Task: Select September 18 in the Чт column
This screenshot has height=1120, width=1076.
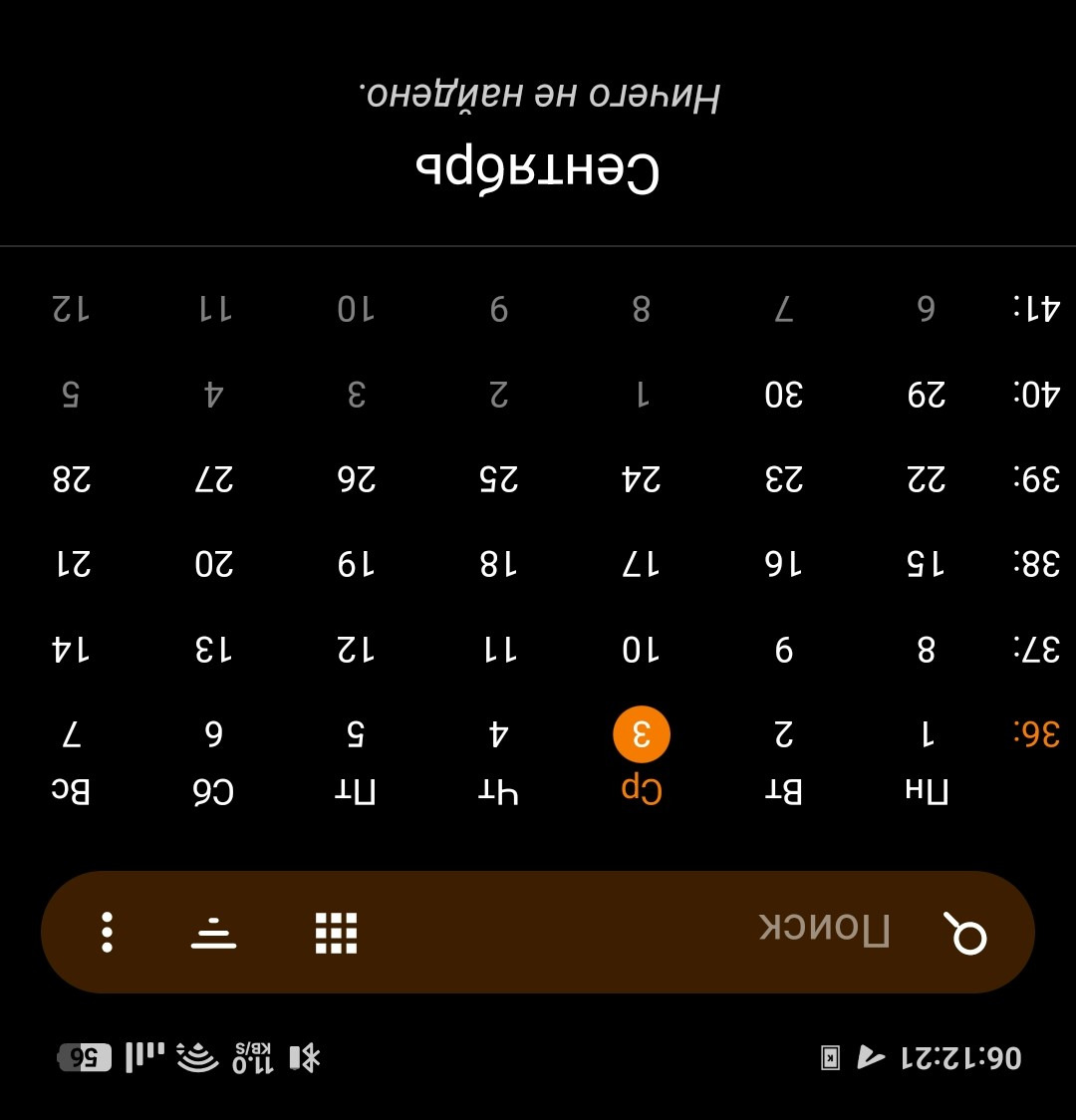Action: click(498, 565)
